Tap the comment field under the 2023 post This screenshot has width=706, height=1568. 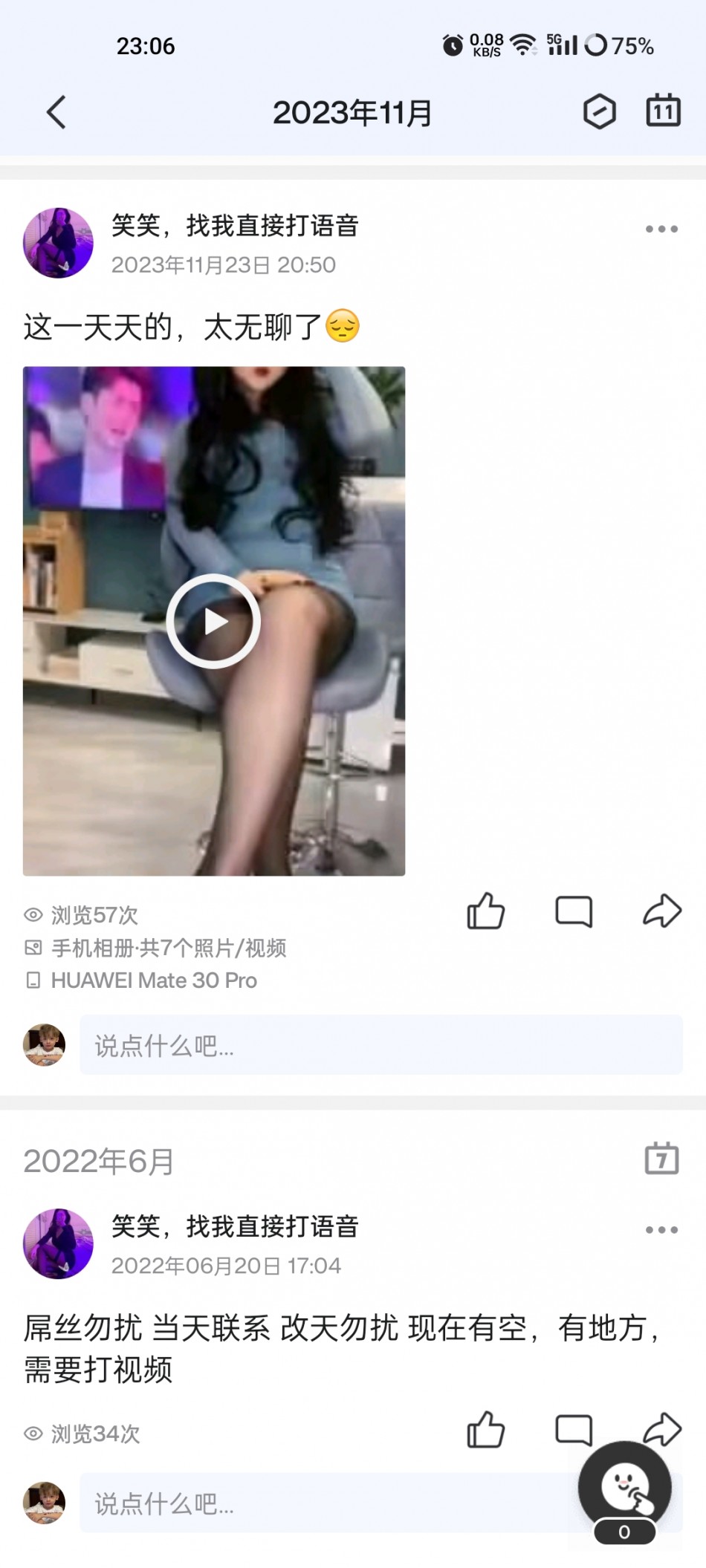coord(380,1045)
